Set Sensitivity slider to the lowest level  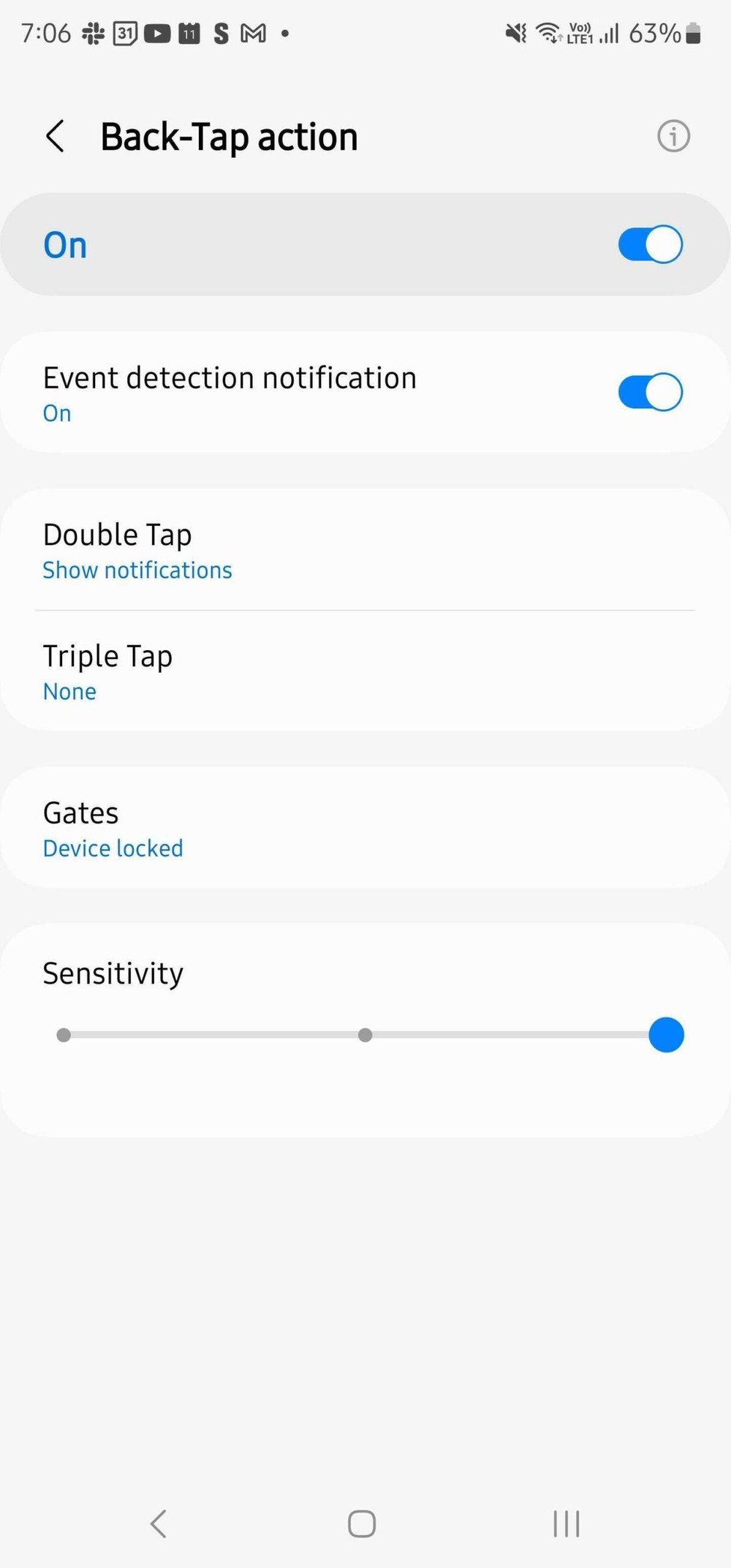click(x=64, y=1036)
